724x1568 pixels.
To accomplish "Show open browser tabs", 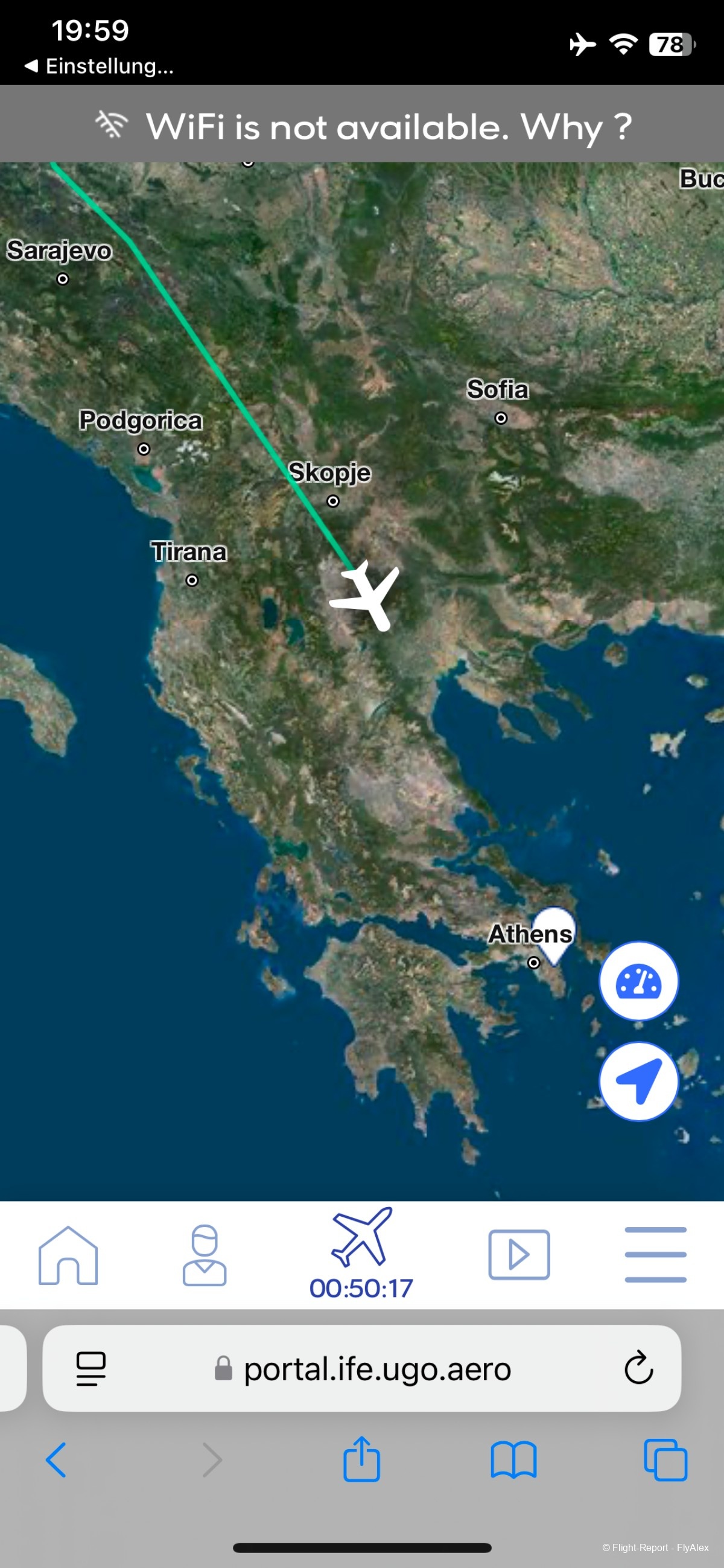I will (665, 1459).
